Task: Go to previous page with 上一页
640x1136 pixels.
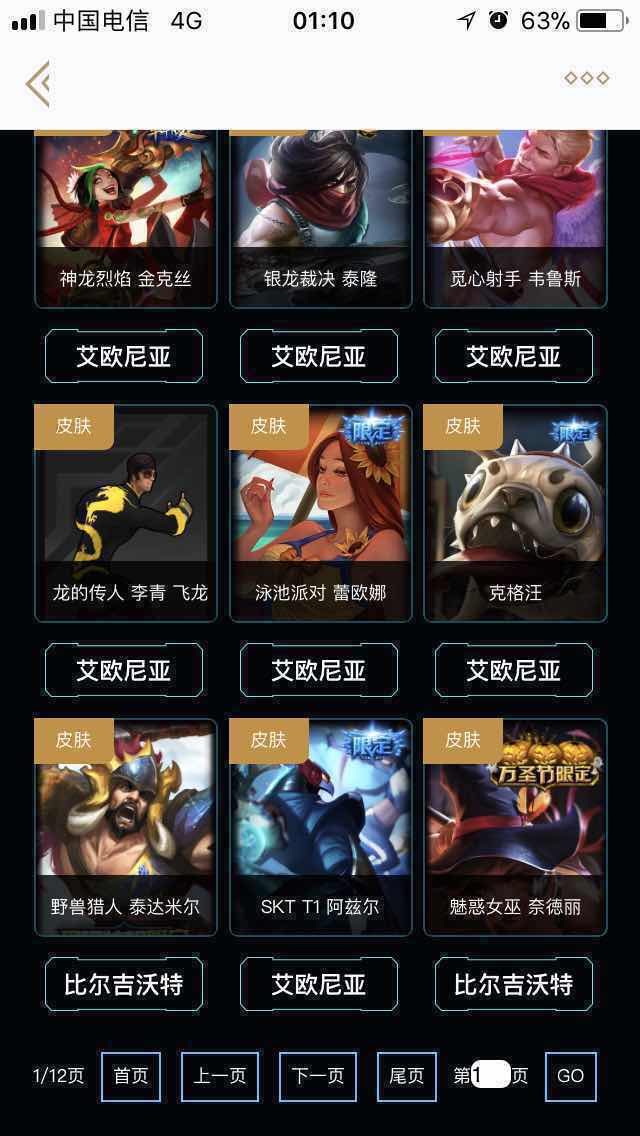Action: [220, 1076]
